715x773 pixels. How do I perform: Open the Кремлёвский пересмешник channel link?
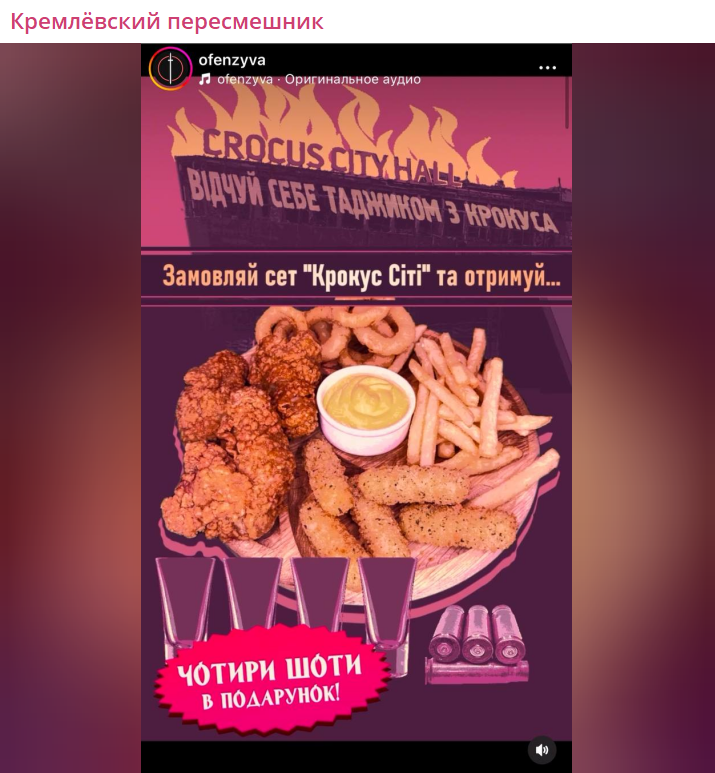[167, 21]
